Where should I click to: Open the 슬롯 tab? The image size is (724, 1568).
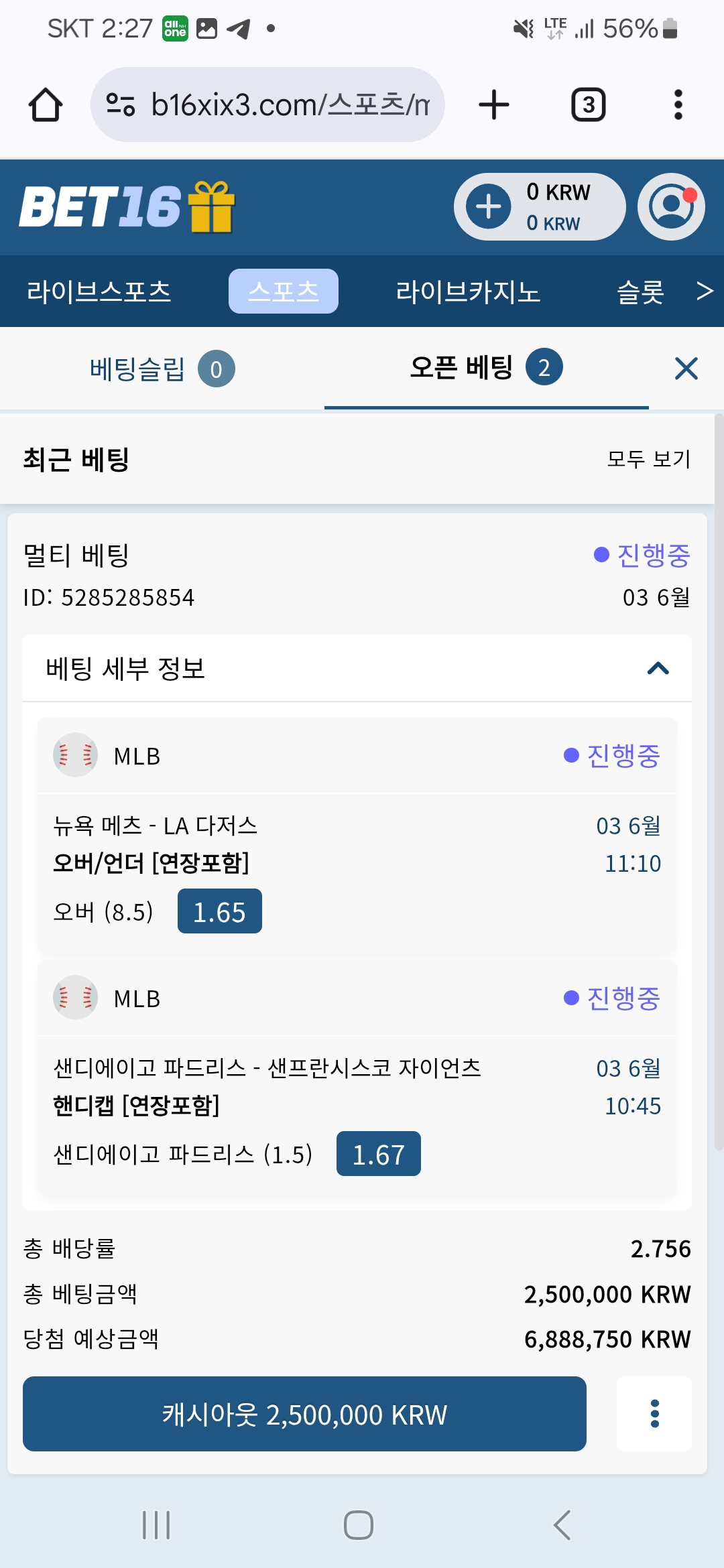tap(640, 291)
